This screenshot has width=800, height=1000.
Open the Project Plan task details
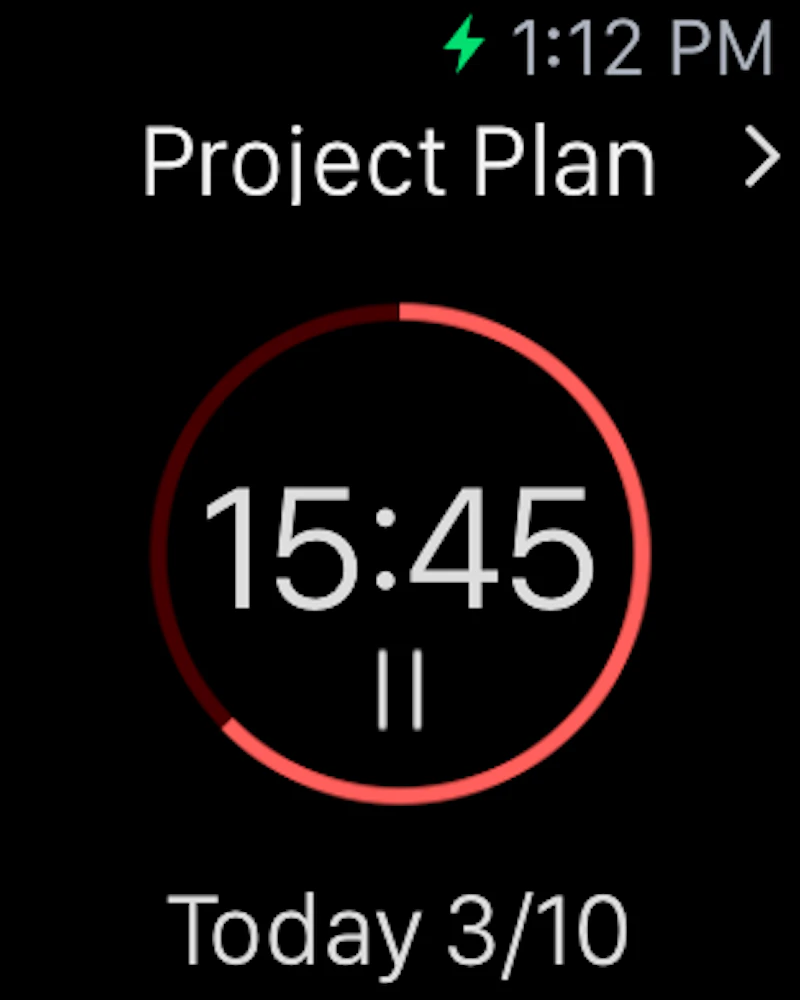tap(400, 158)
